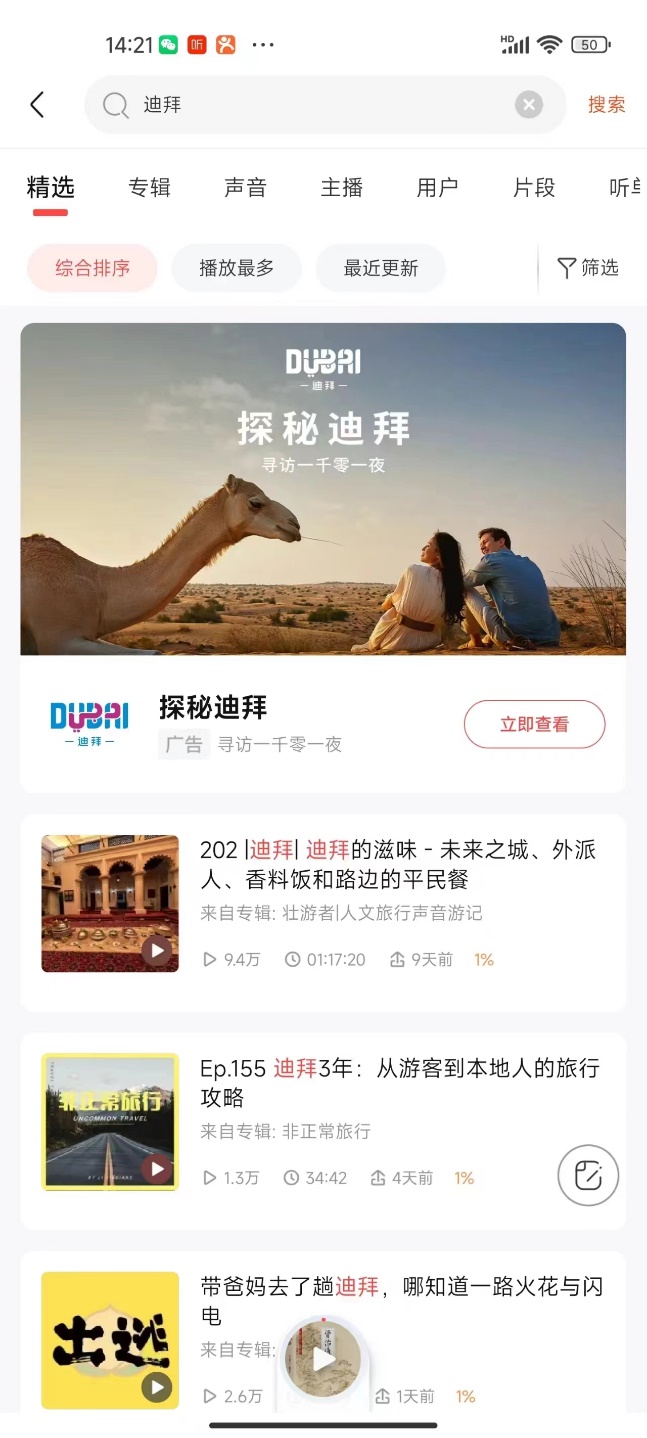
Task: Switch to the 专辑 tab
Action: (x=149, y=187)
